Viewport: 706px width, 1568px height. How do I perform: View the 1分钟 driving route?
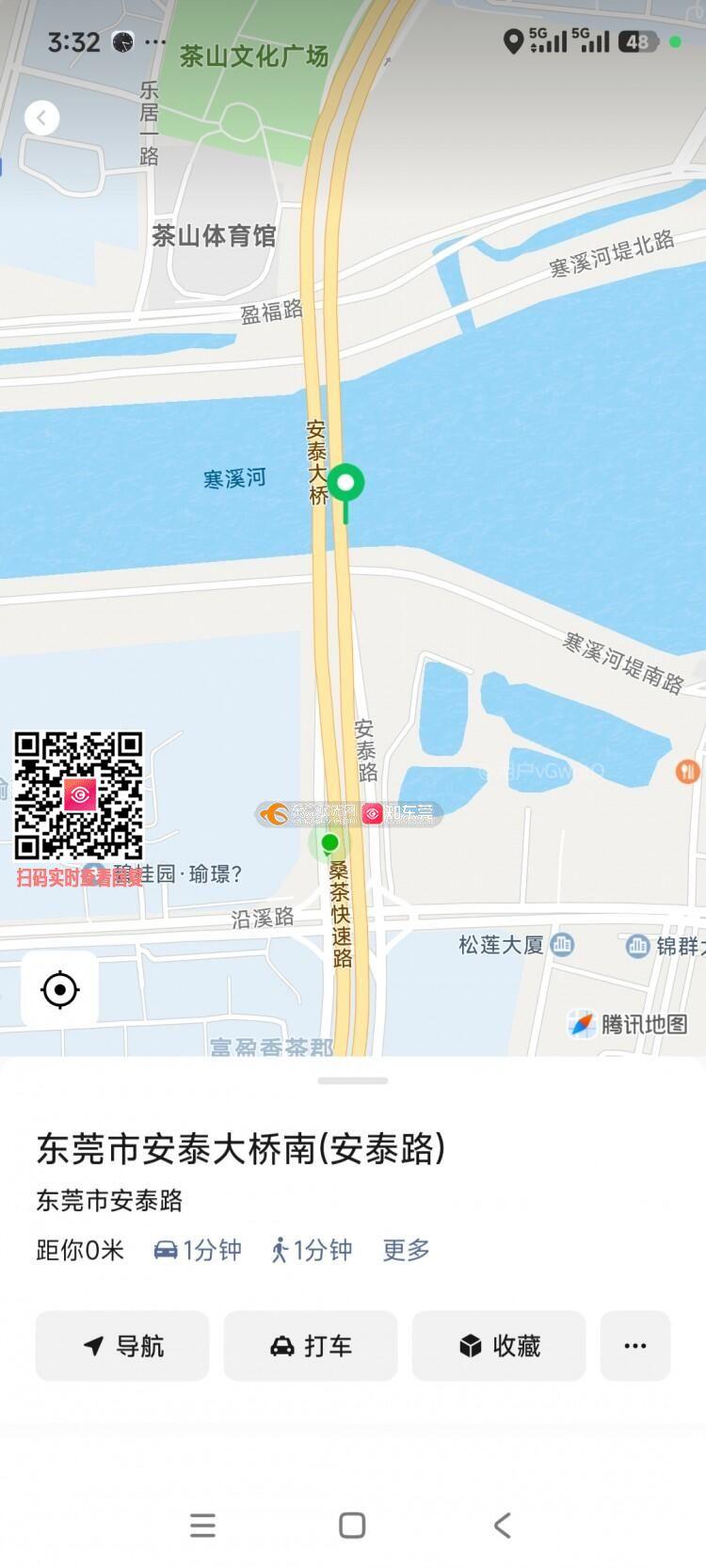[x=198, y=1250]
